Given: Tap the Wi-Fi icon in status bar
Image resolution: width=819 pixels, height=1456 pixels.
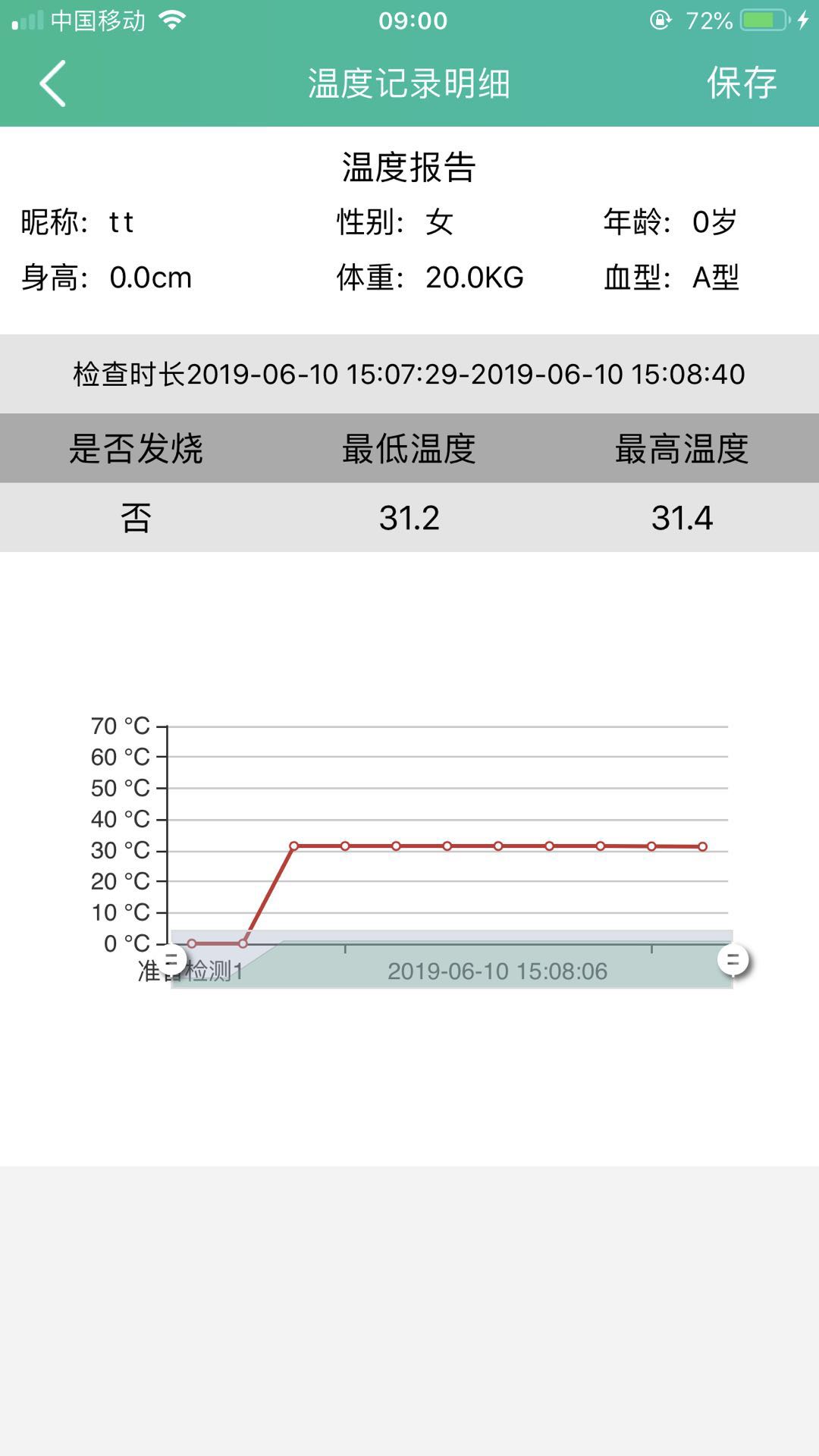Looking at the screenshot, I should coord(171,20).
